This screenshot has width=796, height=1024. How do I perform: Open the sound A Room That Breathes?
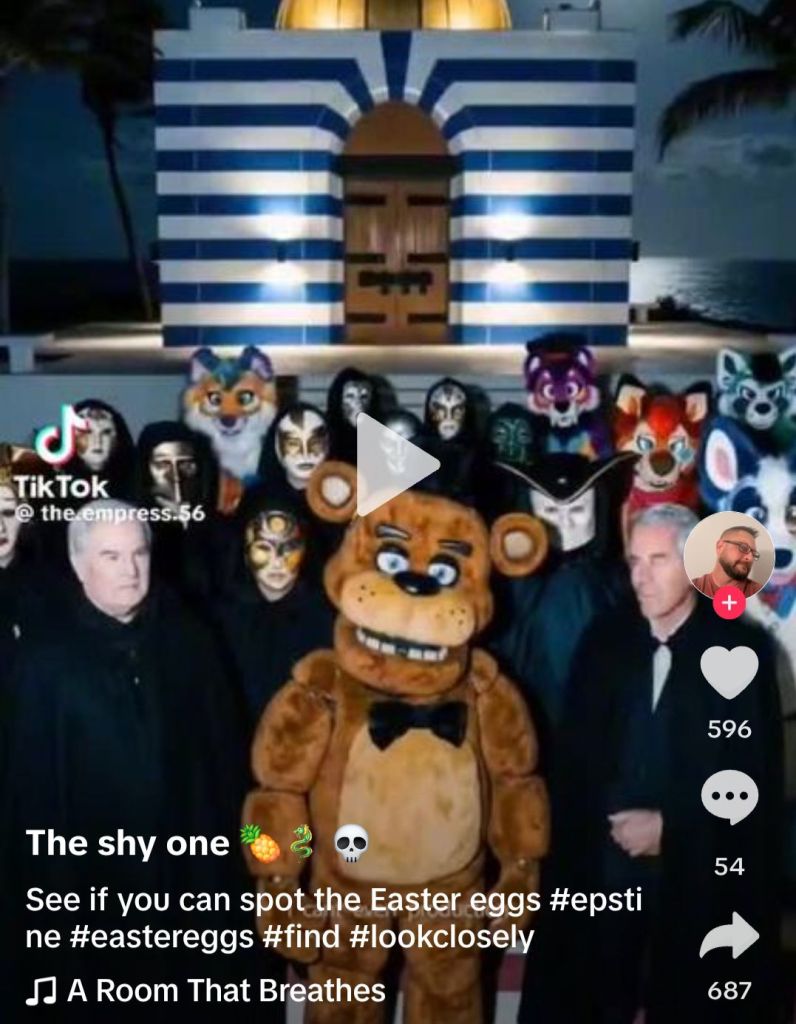tap(226, 990)
